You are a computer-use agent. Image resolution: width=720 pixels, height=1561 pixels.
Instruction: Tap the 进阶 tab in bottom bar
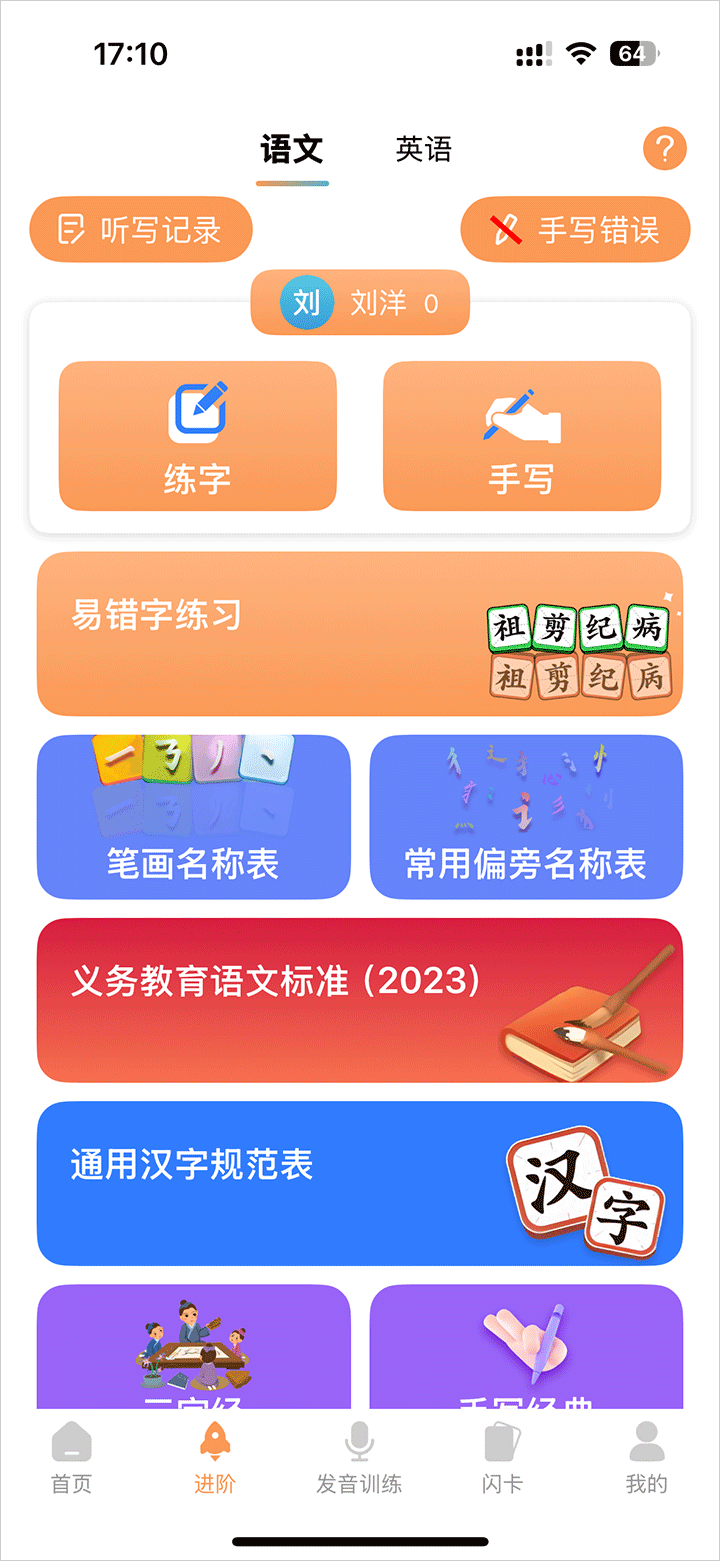215,1458
